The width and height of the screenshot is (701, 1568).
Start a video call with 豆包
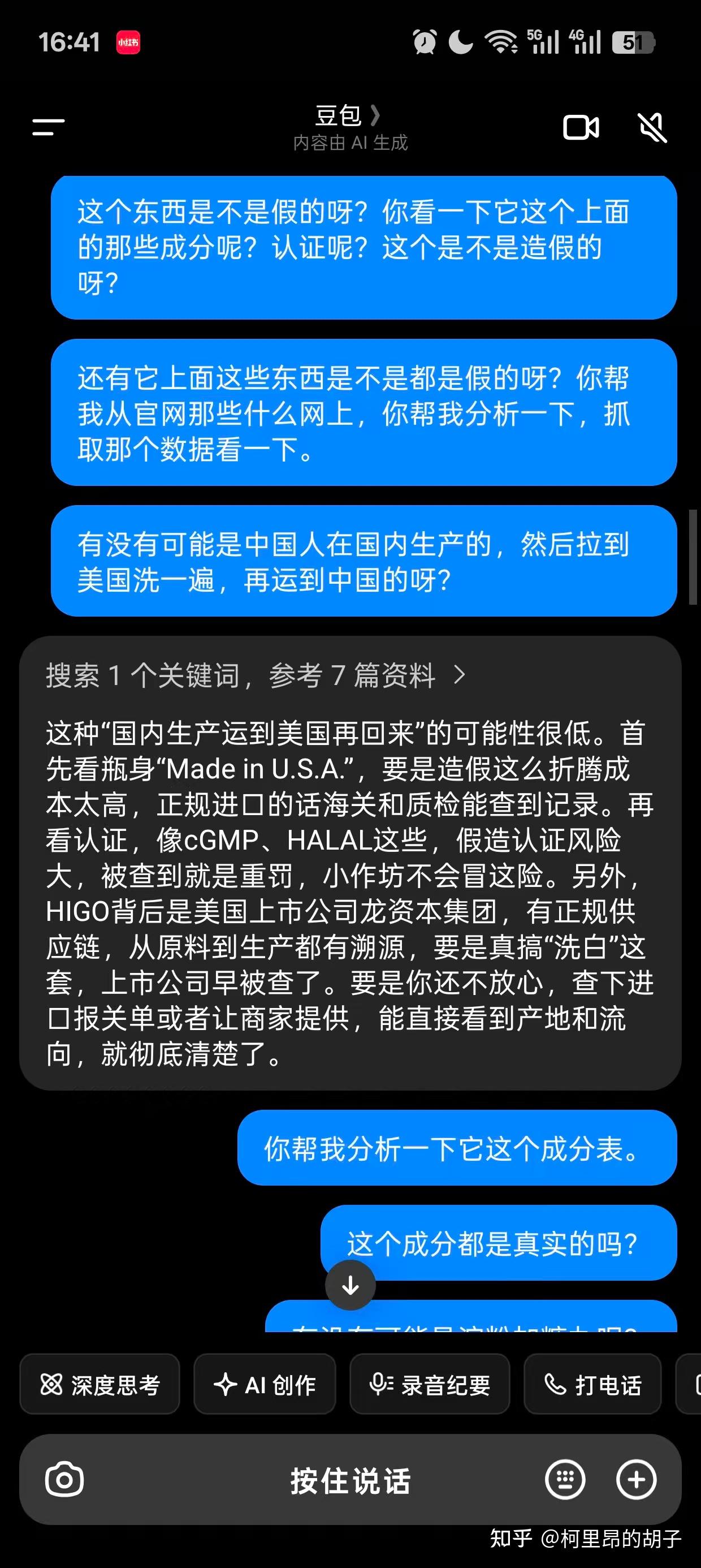581,127
